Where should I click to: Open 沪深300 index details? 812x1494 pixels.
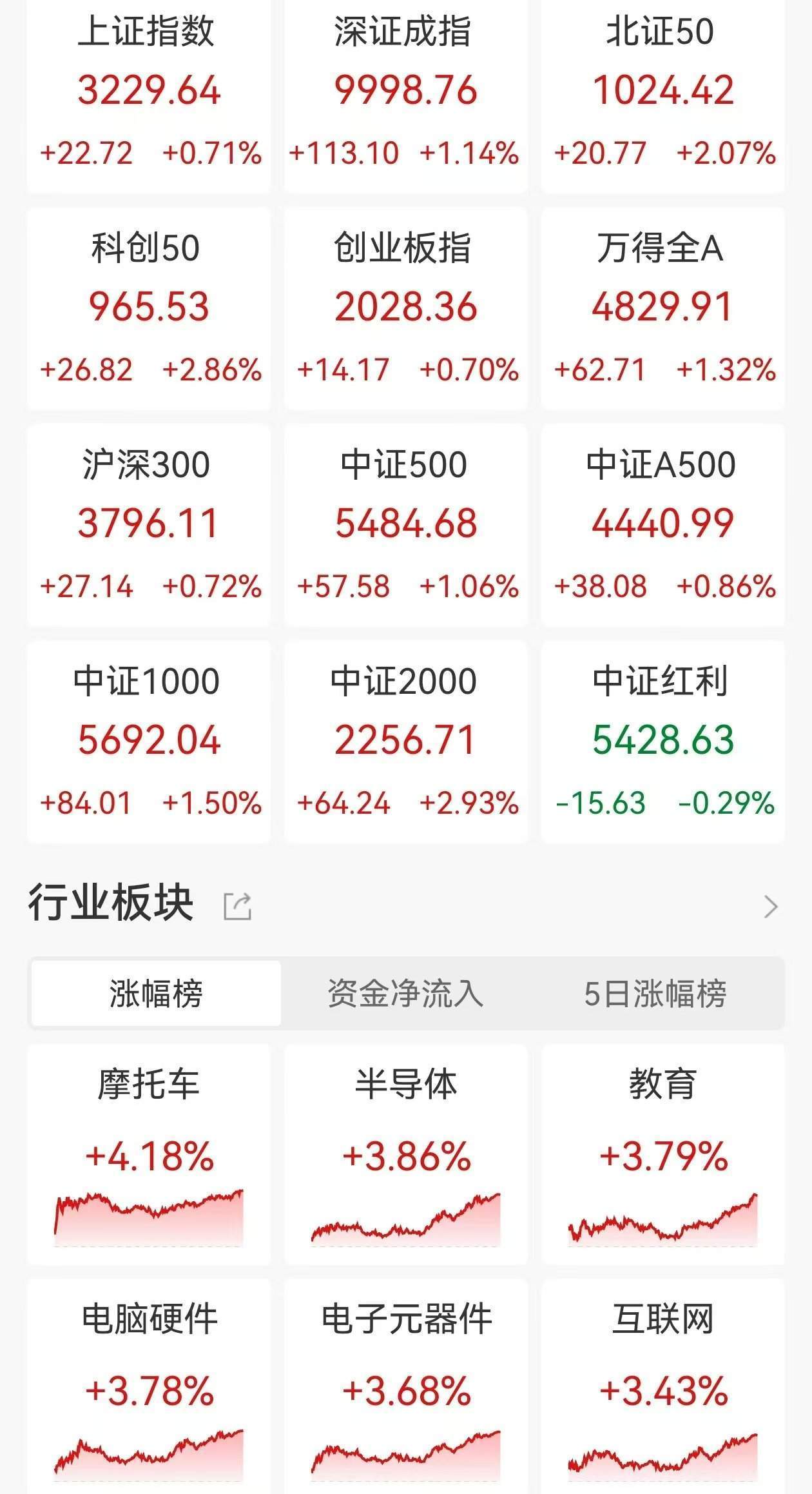point(149,525)
